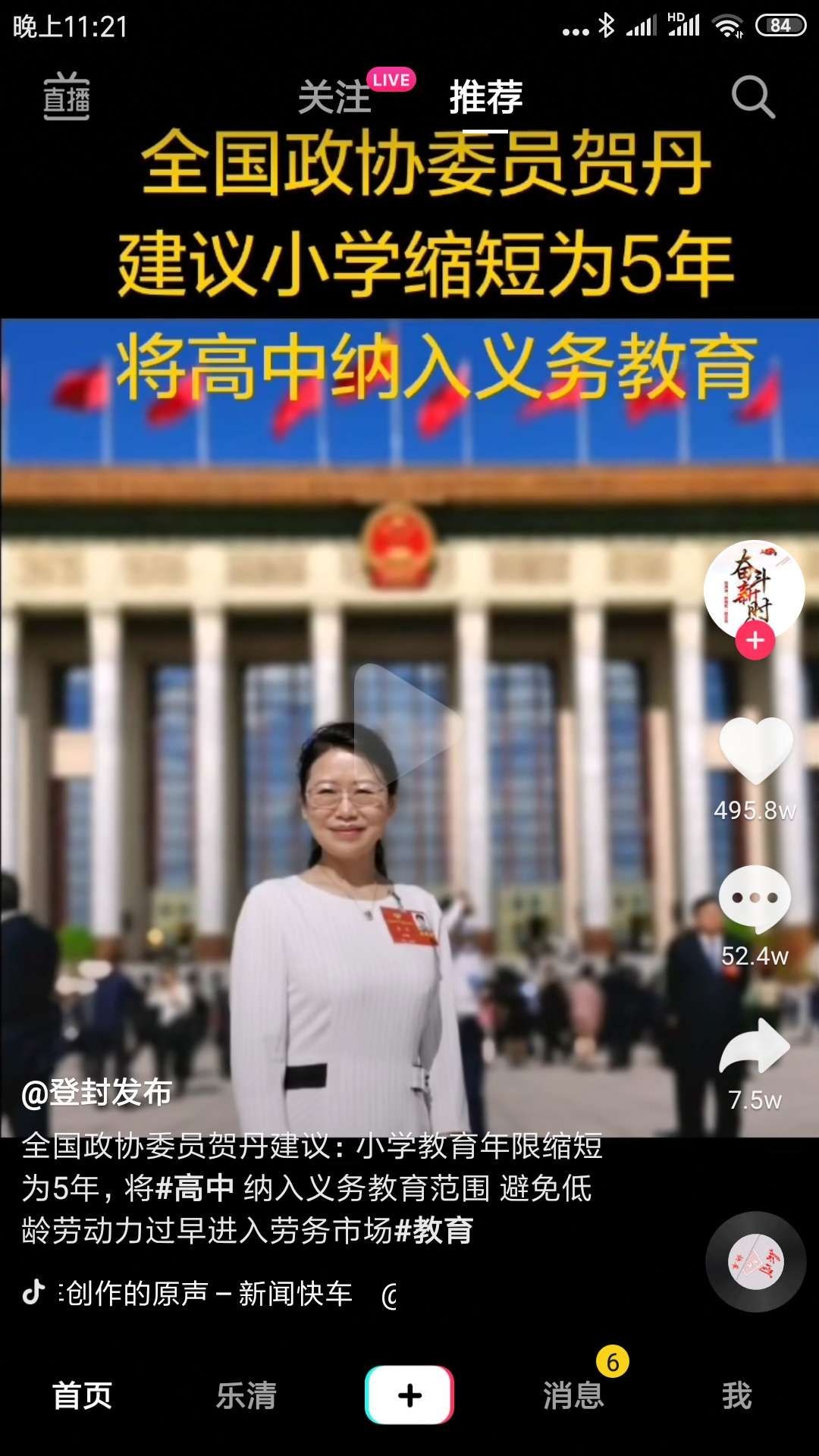Open the #教育 hashtag
Image resolution: width=819 pixels, height=1456 pixels.
pyautogui.click(x=435, y=1230)
